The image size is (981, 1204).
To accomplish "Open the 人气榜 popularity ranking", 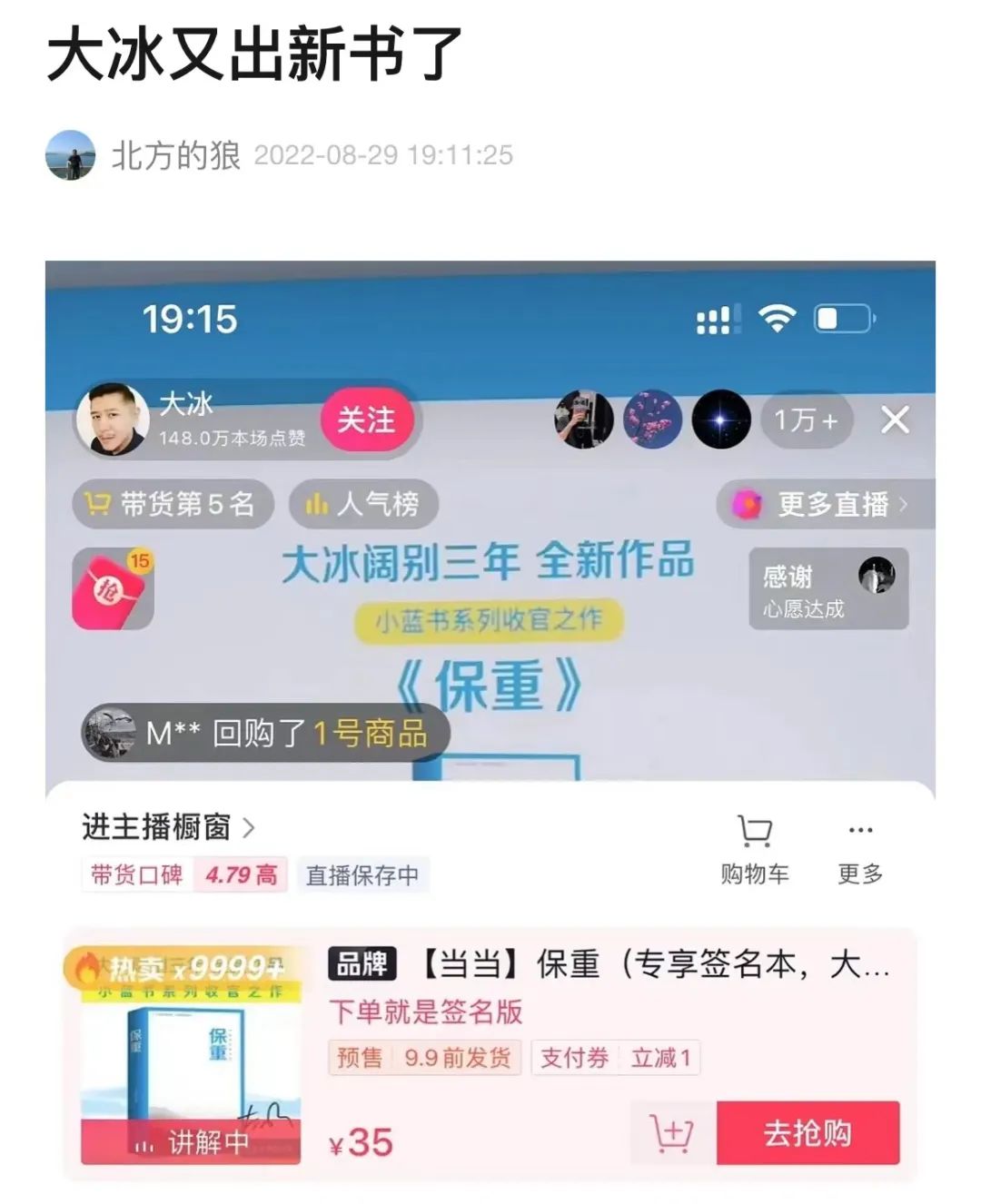I will (362, 505).
